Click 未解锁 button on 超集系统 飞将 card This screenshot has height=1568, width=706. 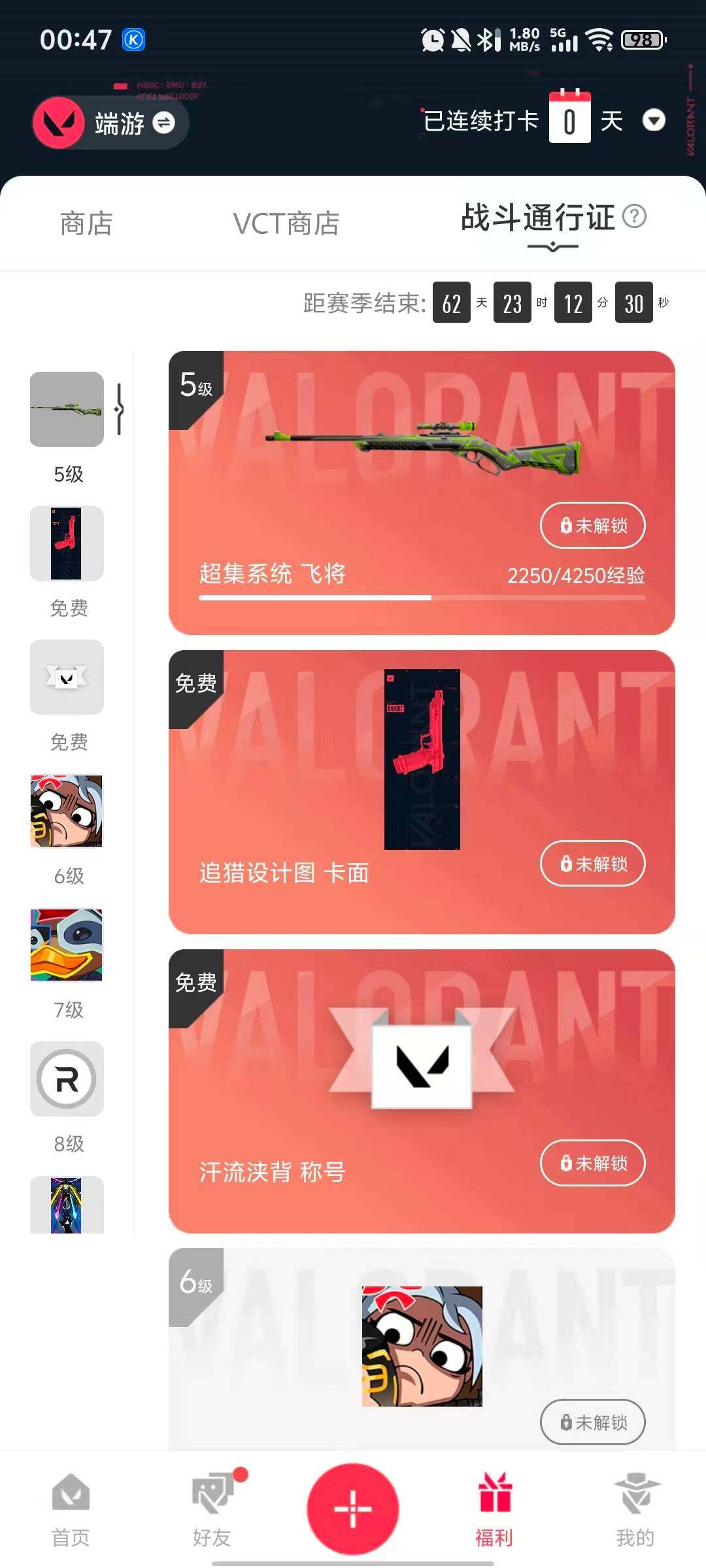592,525
